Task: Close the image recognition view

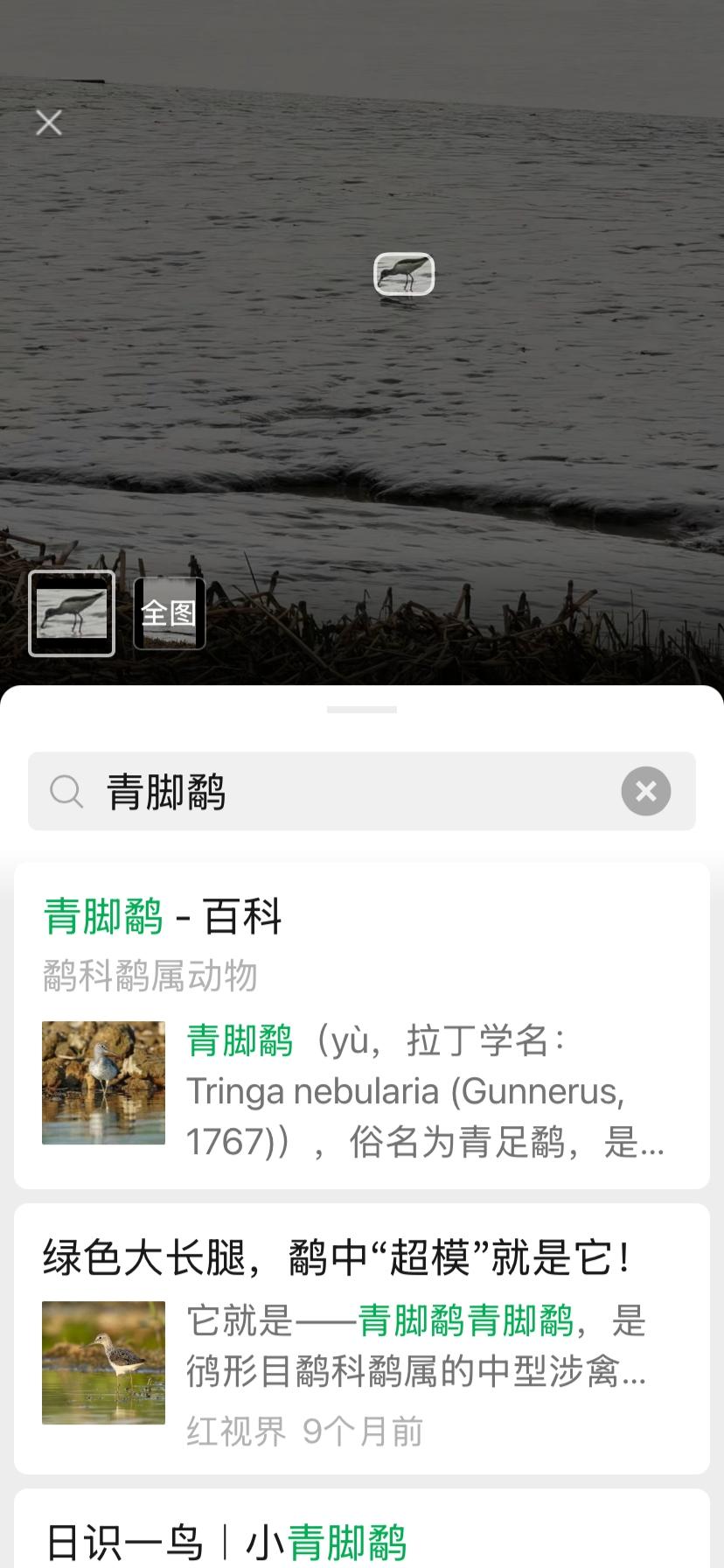Action: pos(49,122)
